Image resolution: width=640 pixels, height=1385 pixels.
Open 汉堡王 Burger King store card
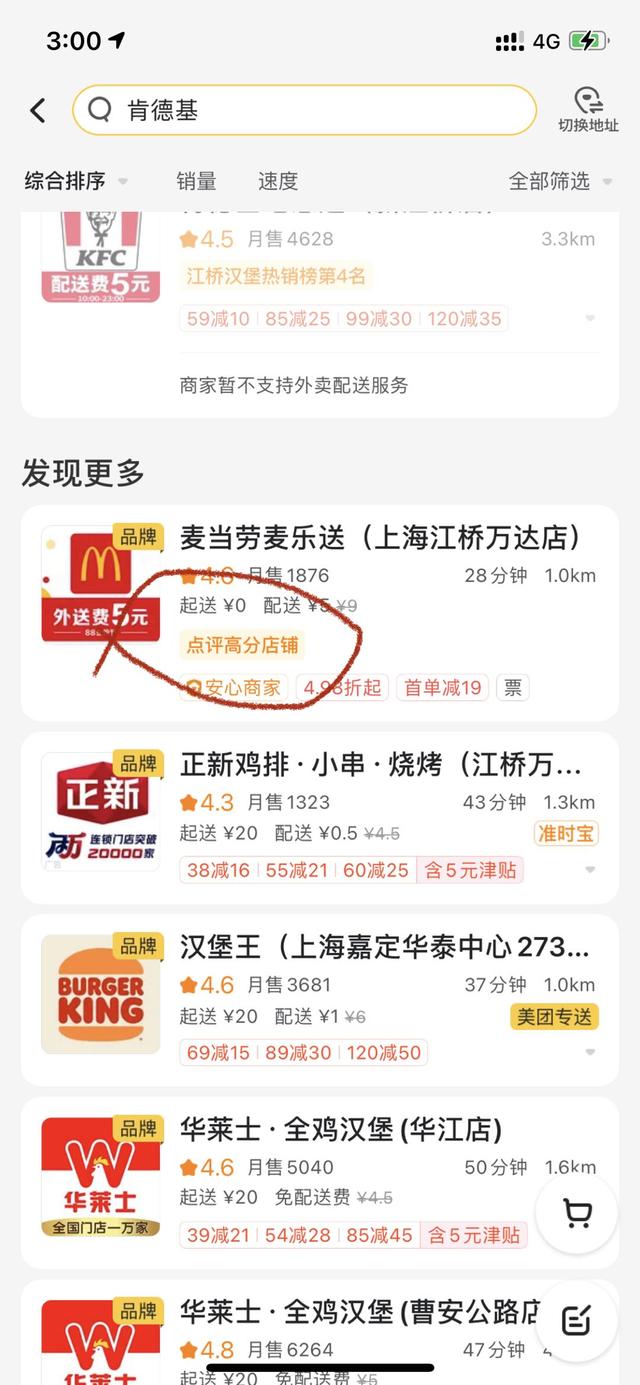click(320, 999)
